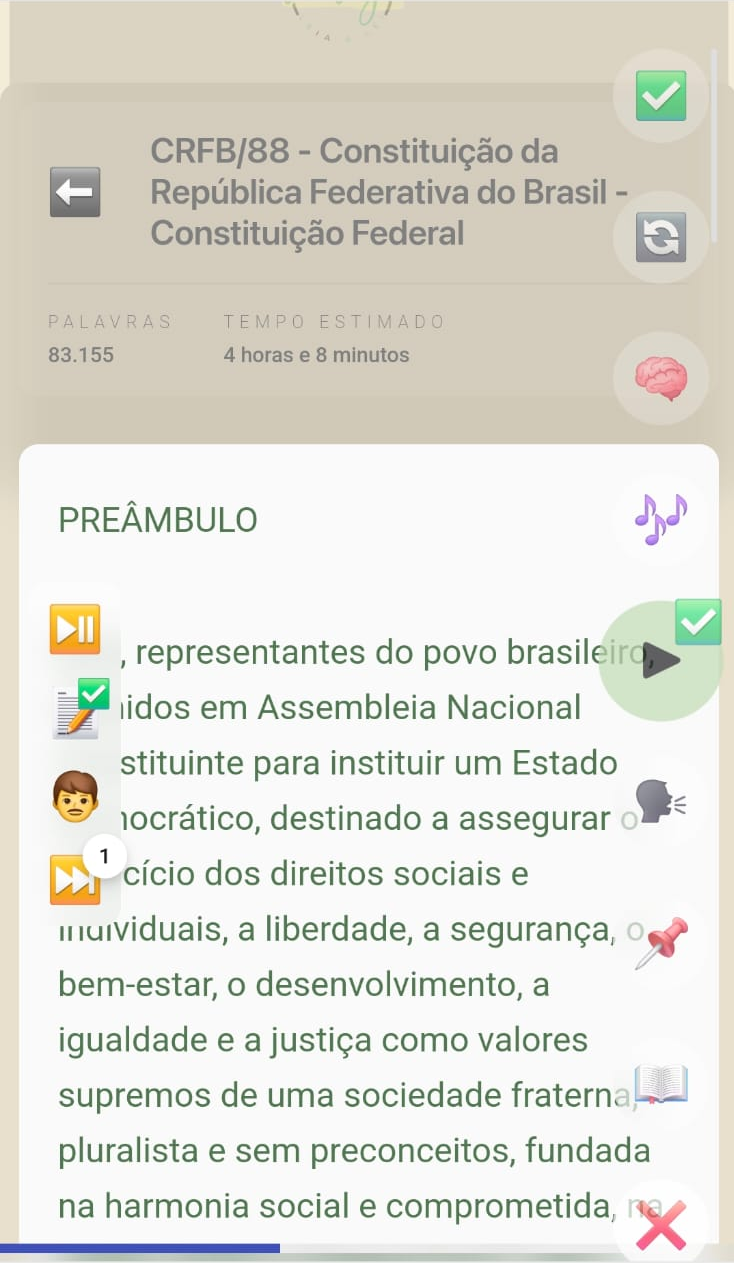The width and height of the screenshot is (734, 1263).
Task: Open memorization mode via the brain icon
Action: tap(660, 378)
